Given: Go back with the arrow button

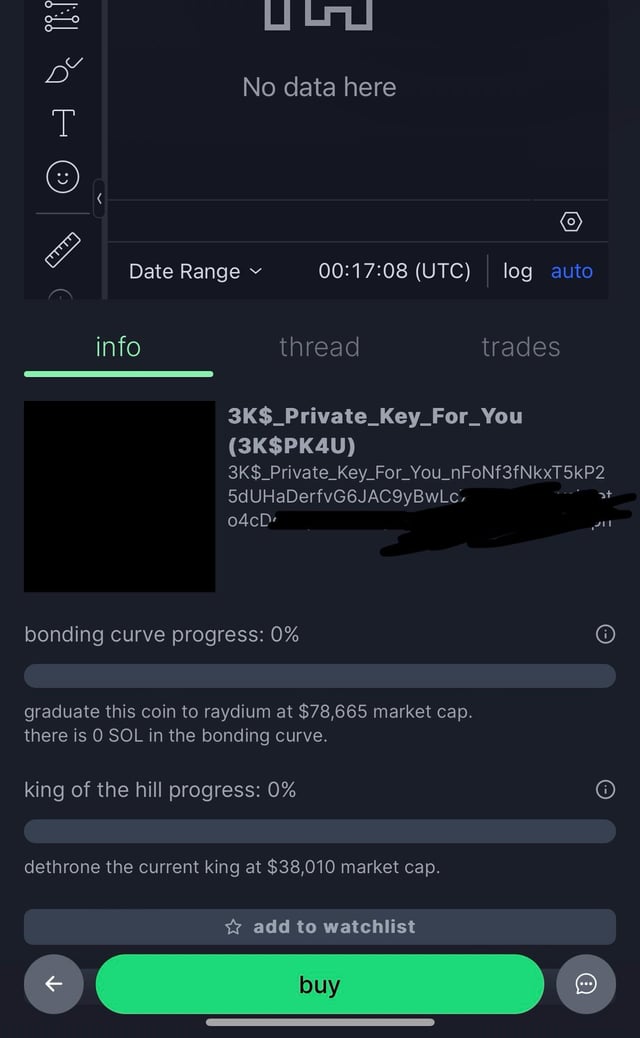Looking at the screenshot, I should 54,985.
